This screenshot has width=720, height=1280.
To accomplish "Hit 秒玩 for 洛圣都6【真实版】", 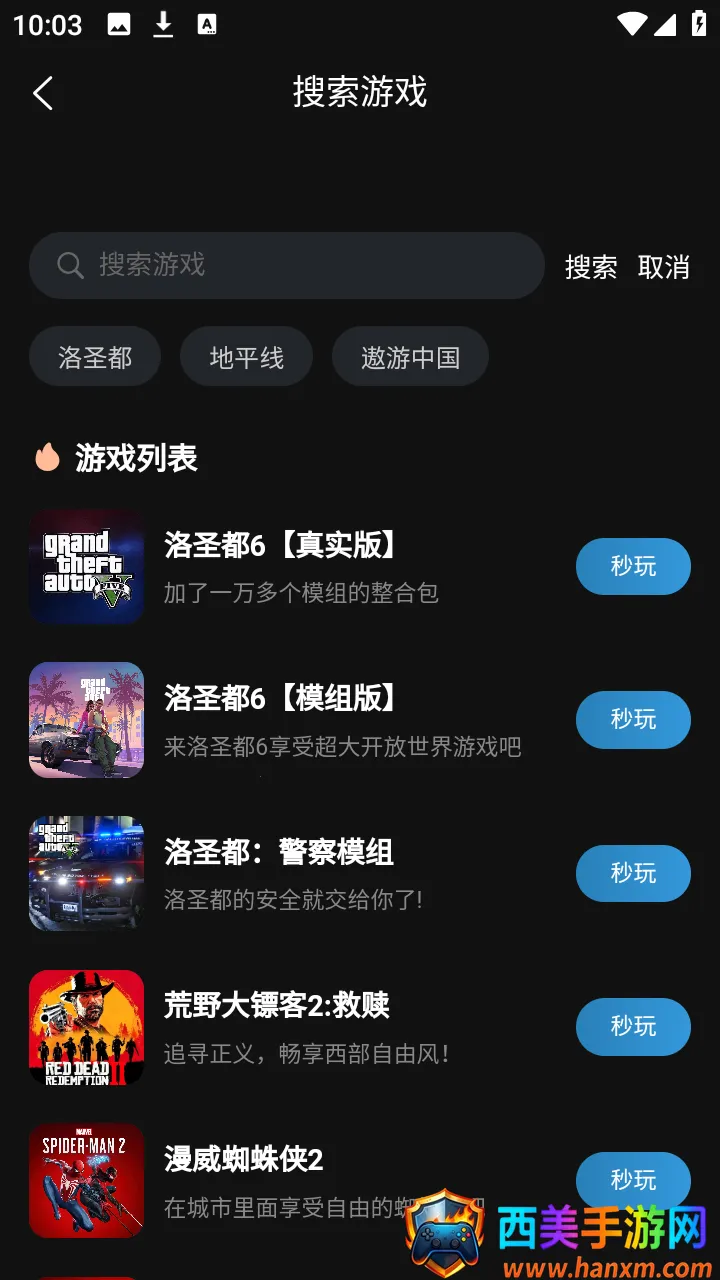I will pyautogui.click(x=632, y=566).
